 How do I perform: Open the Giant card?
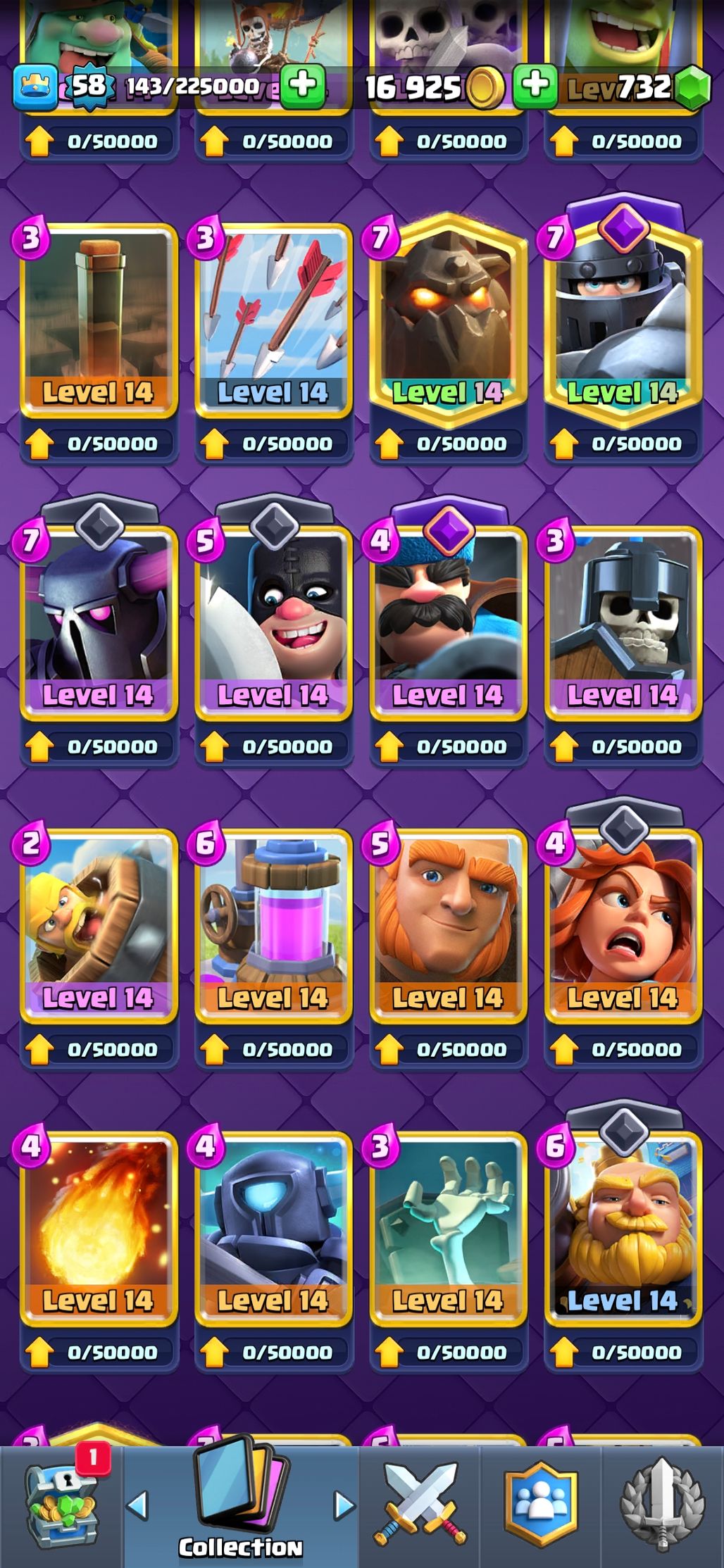pos(448,926)
